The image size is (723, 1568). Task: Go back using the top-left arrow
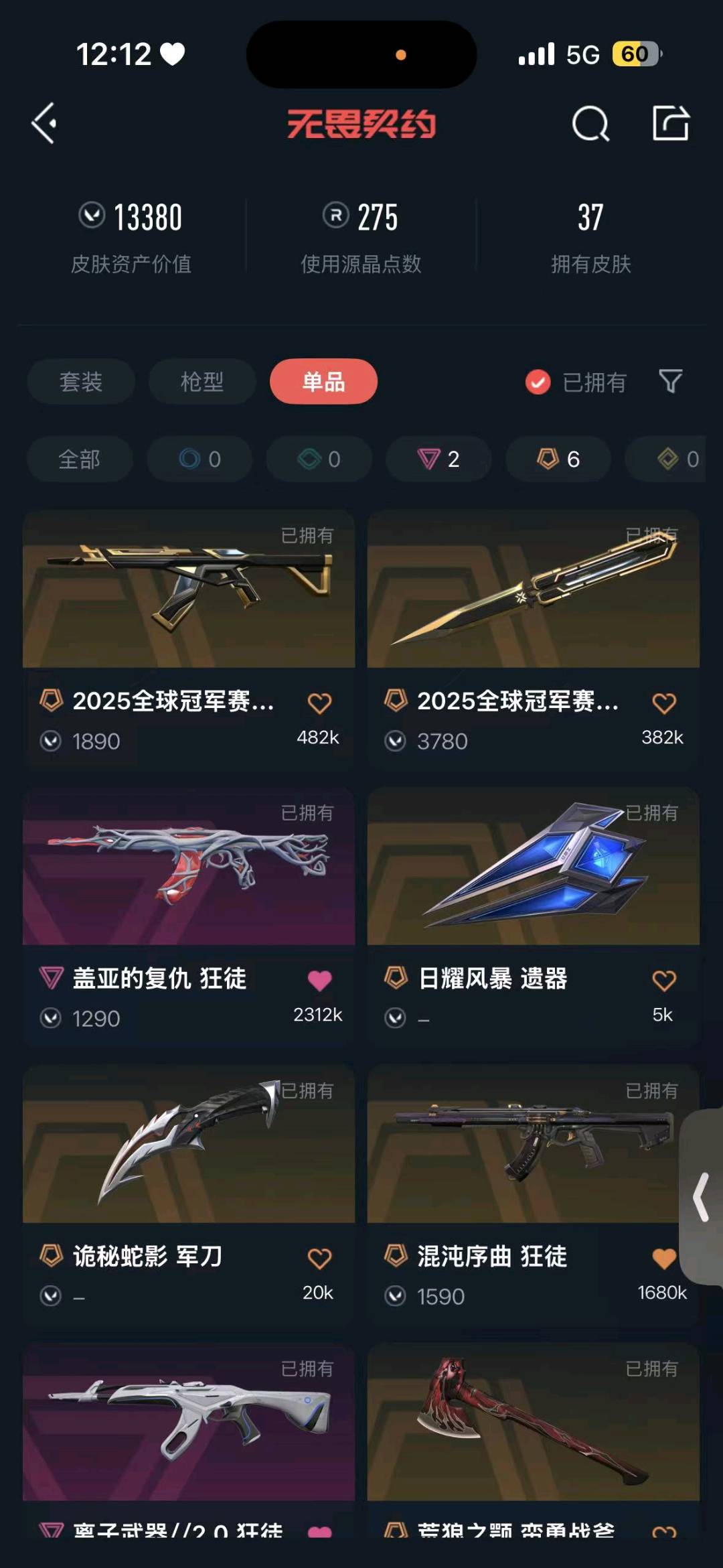click(45, 123)
